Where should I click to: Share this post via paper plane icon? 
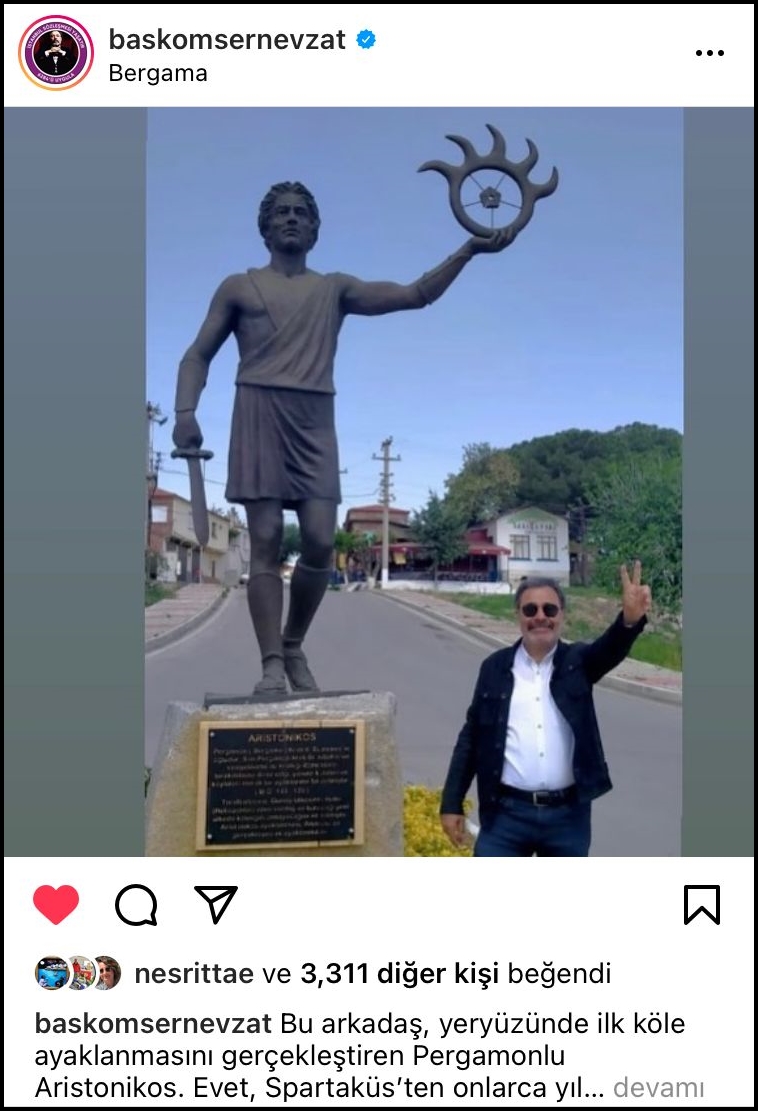pos(216,905)
